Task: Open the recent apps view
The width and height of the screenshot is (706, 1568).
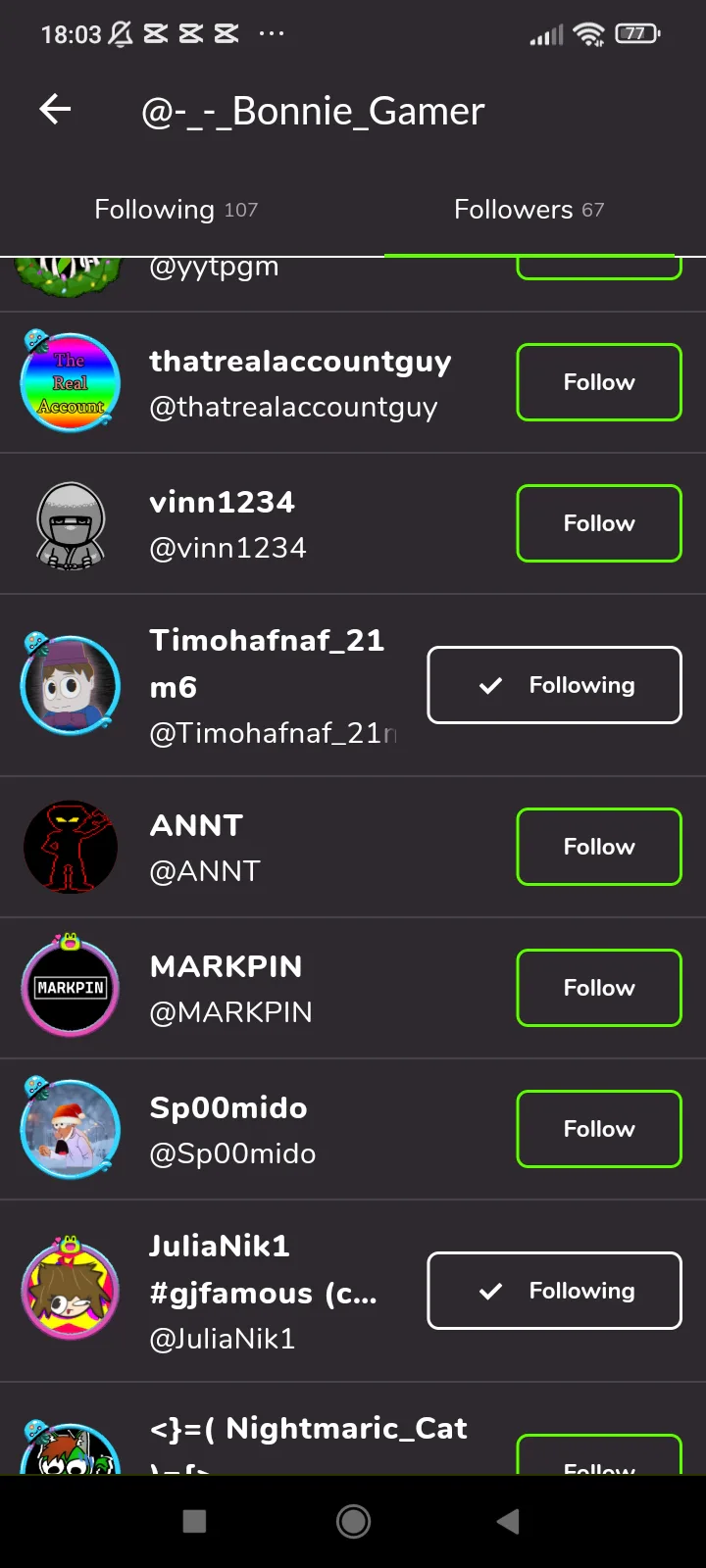Action: (x=195, y=1521)
